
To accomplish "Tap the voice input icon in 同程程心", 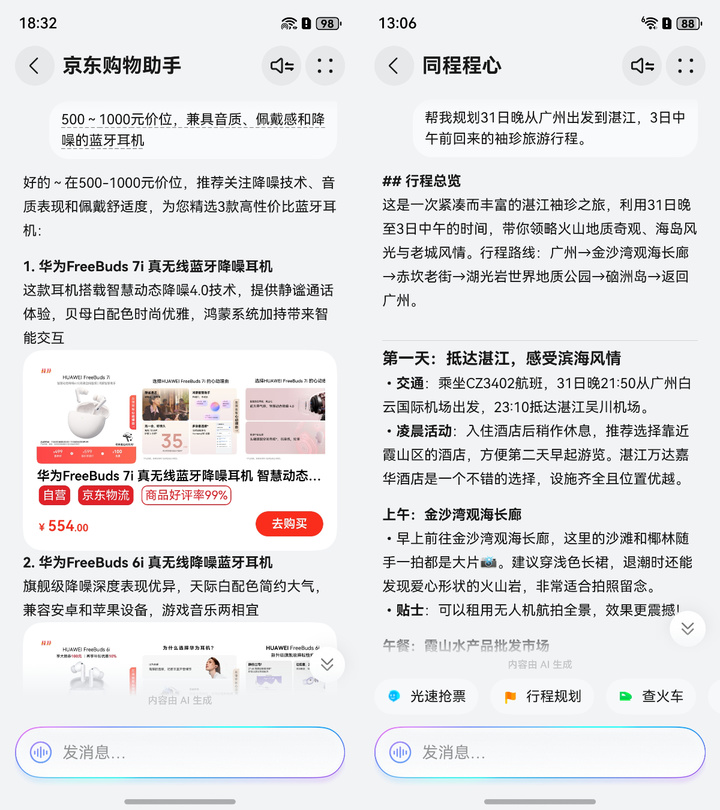I will coord(400,752).
